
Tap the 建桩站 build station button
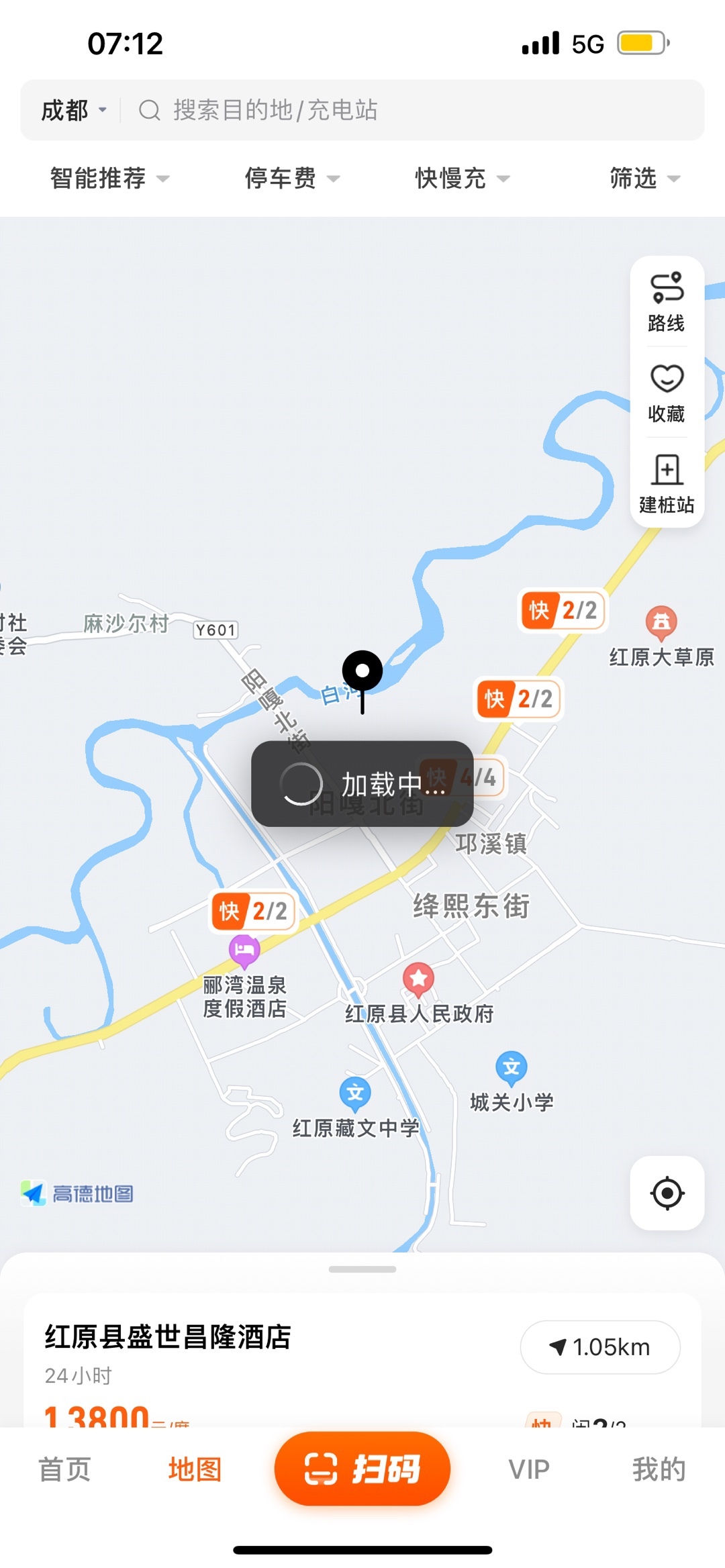[667, 483]
